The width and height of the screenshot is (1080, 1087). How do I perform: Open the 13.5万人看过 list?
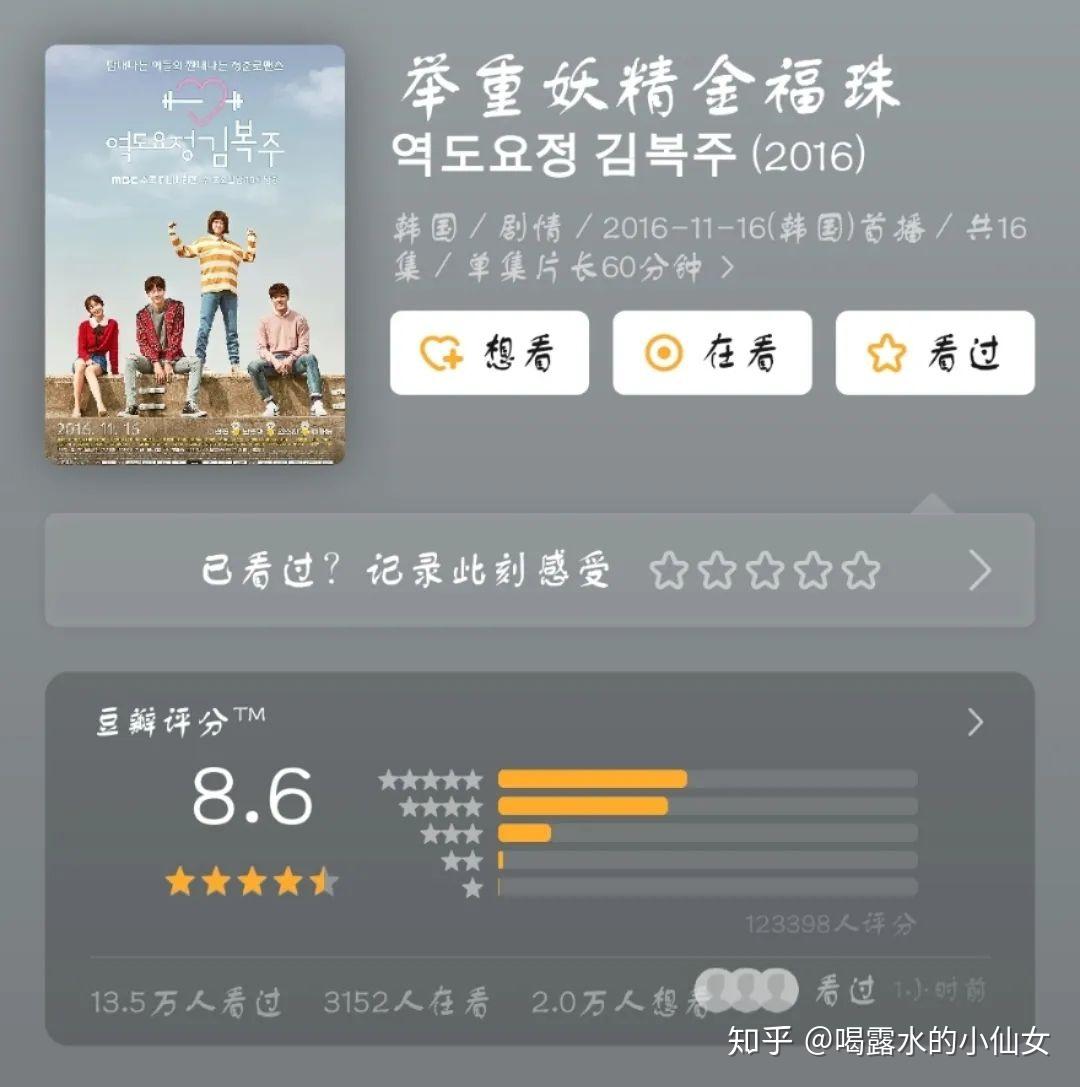tap(186, 1002)
